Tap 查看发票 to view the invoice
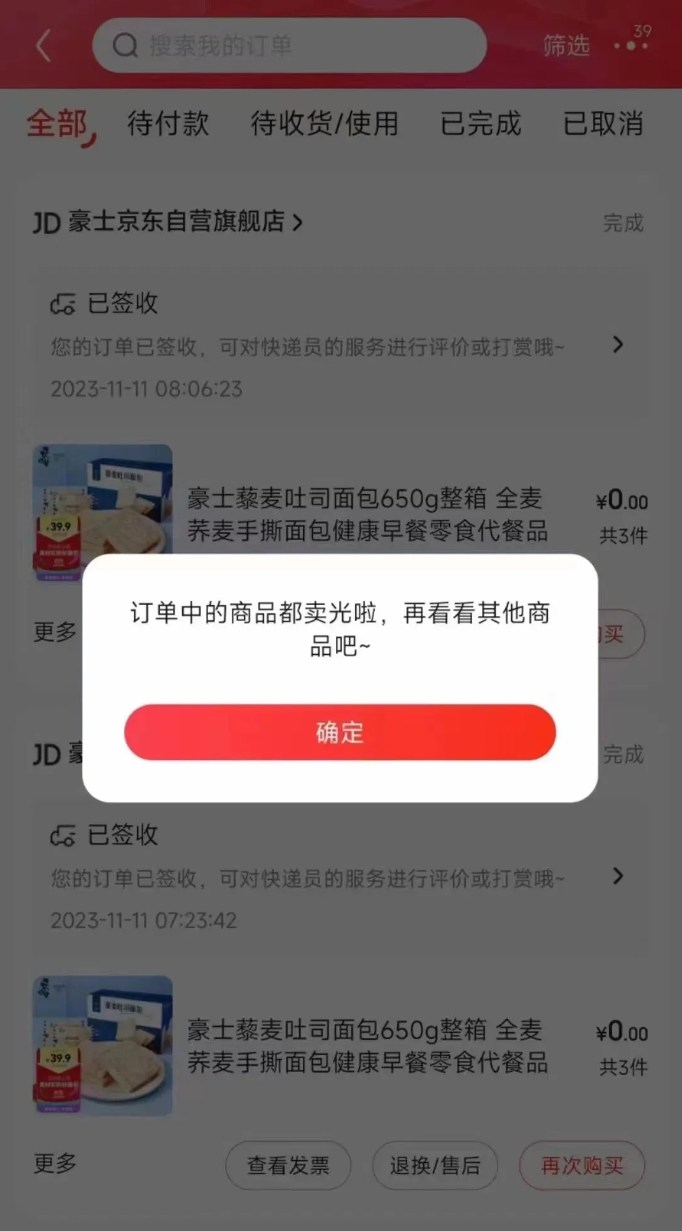 tap(288, 1165)
